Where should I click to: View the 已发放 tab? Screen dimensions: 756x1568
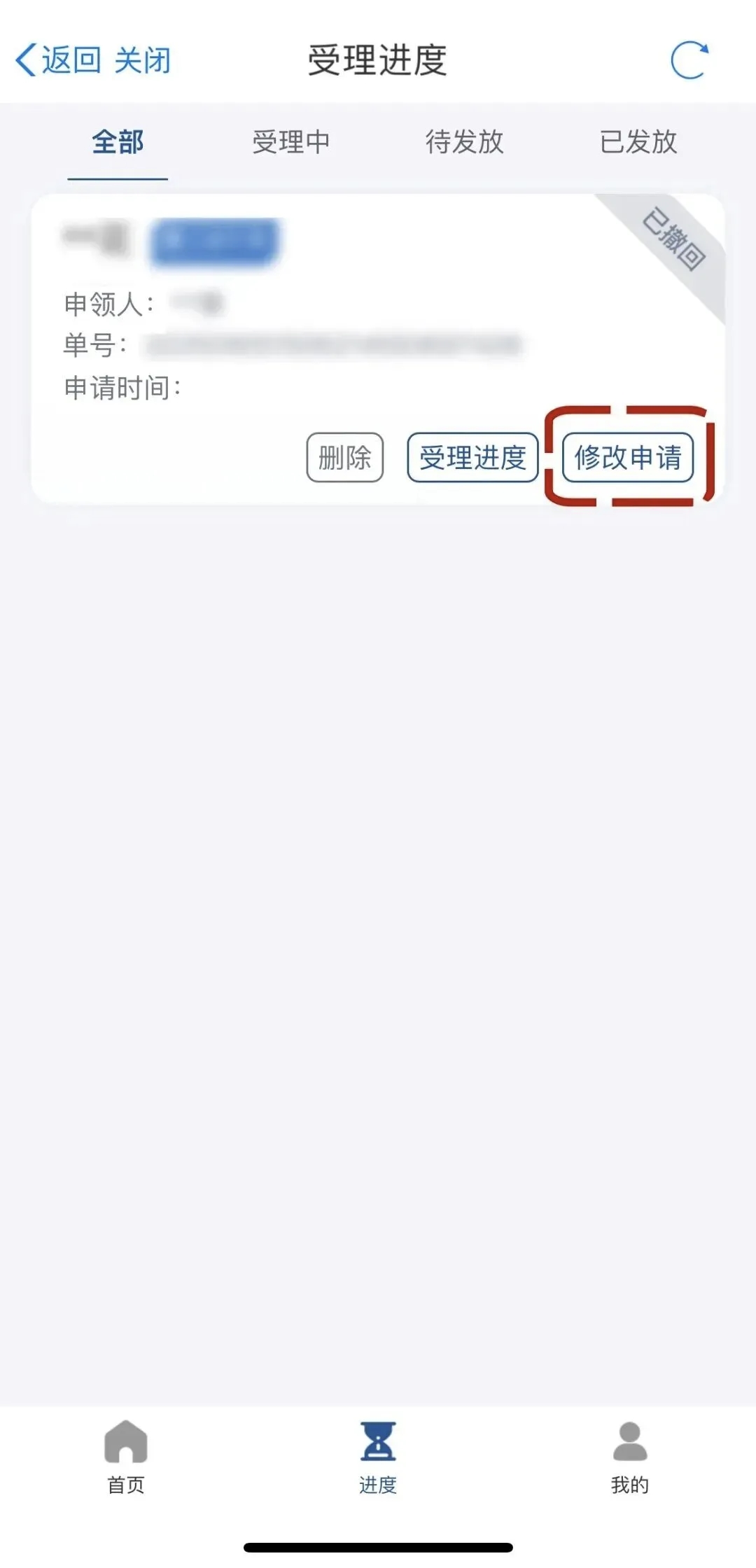[x=638, y=142]
